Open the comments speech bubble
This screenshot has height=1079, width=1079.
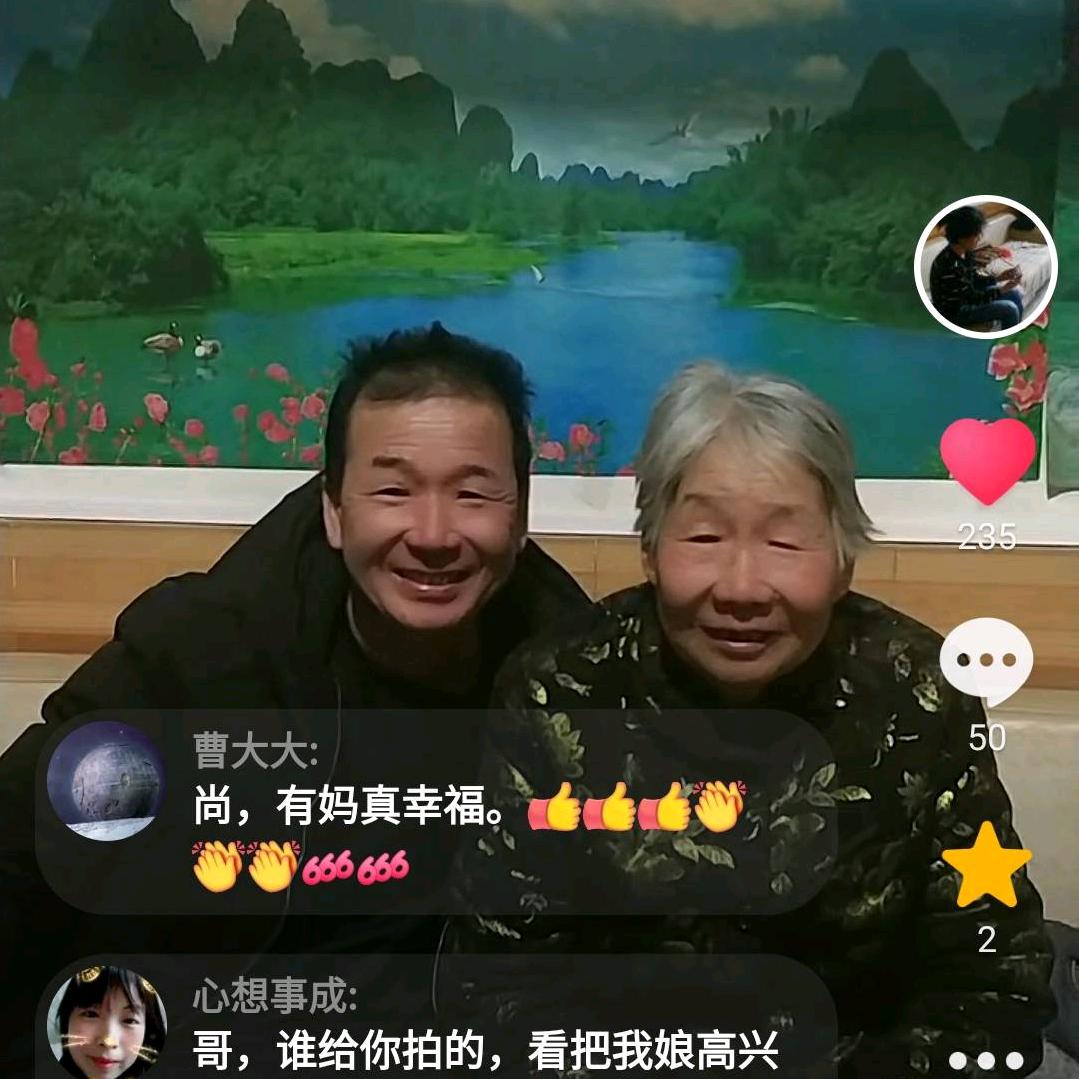[987, 662]
